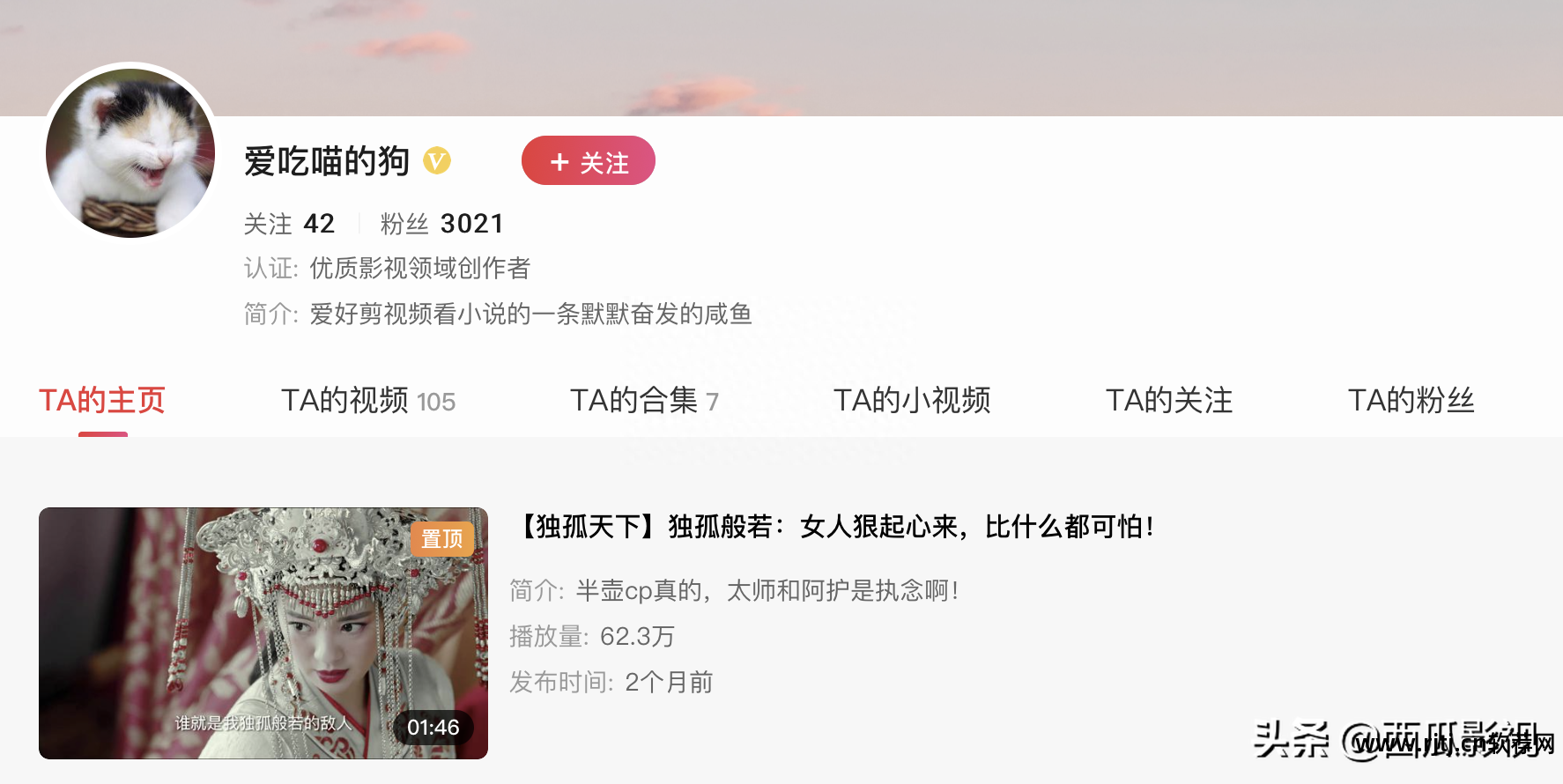Open the laughing cat profile avatar

[x=130, y=152]
